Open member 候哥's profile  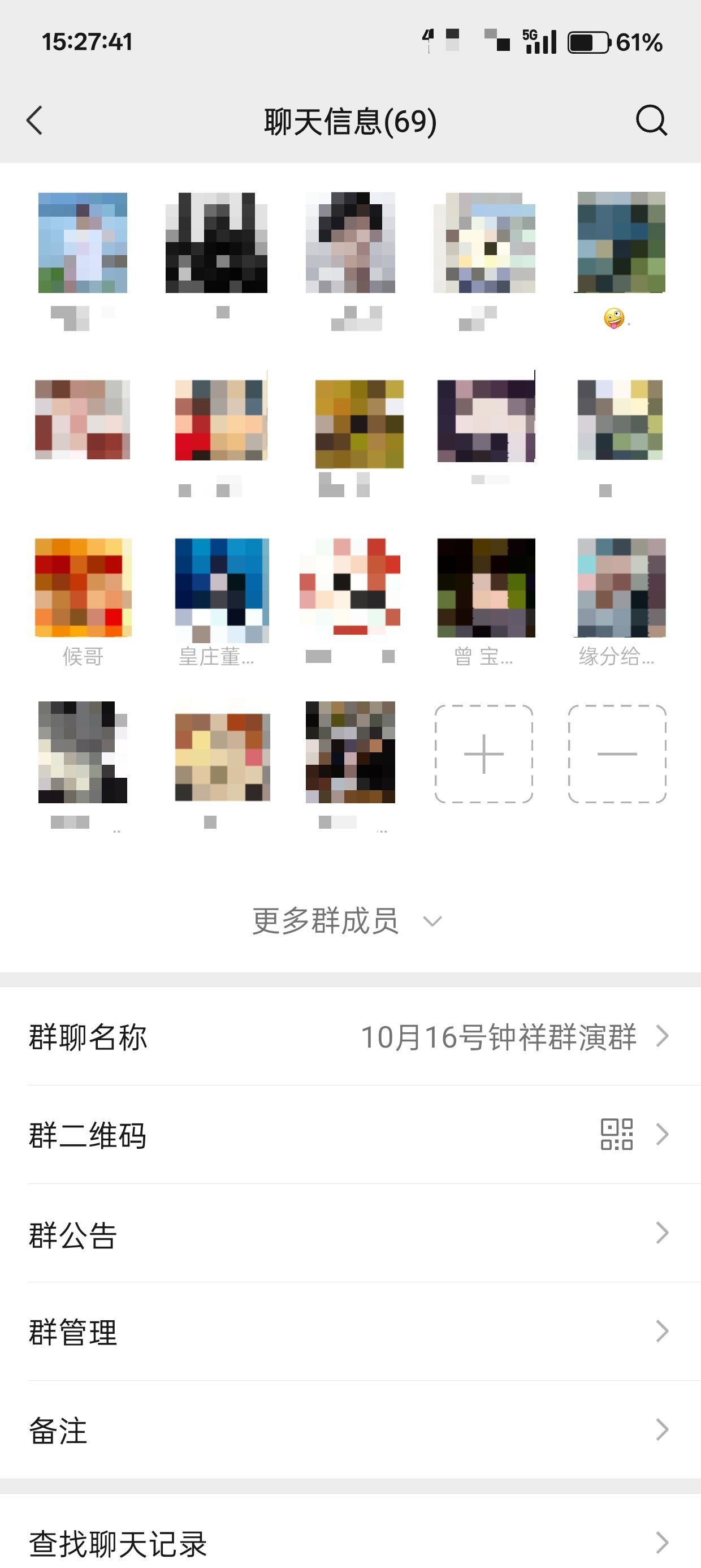pos(83,588)
